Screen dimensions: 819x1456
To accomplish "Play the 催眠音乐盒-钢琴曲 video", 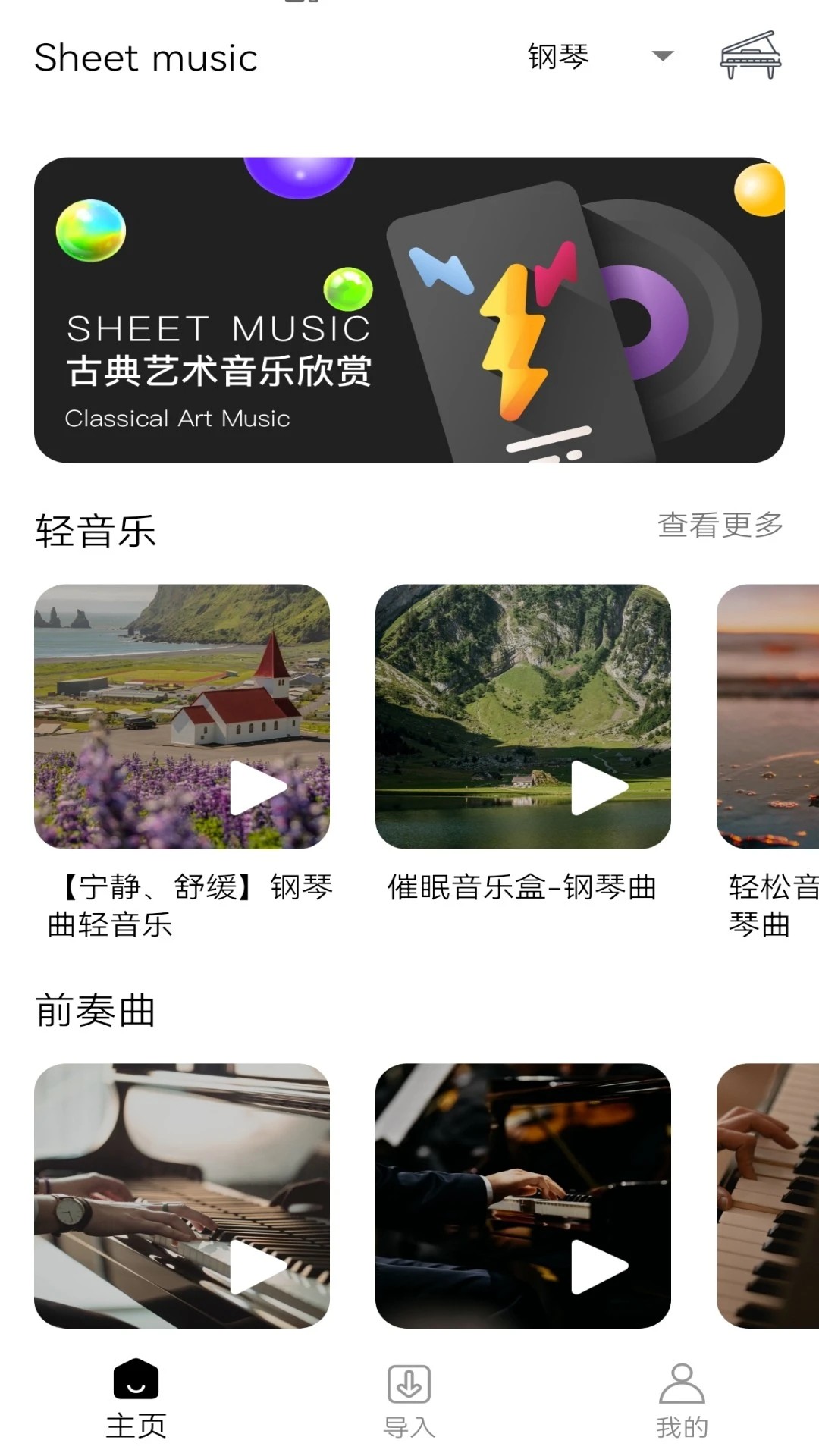I will coord(596,787).
